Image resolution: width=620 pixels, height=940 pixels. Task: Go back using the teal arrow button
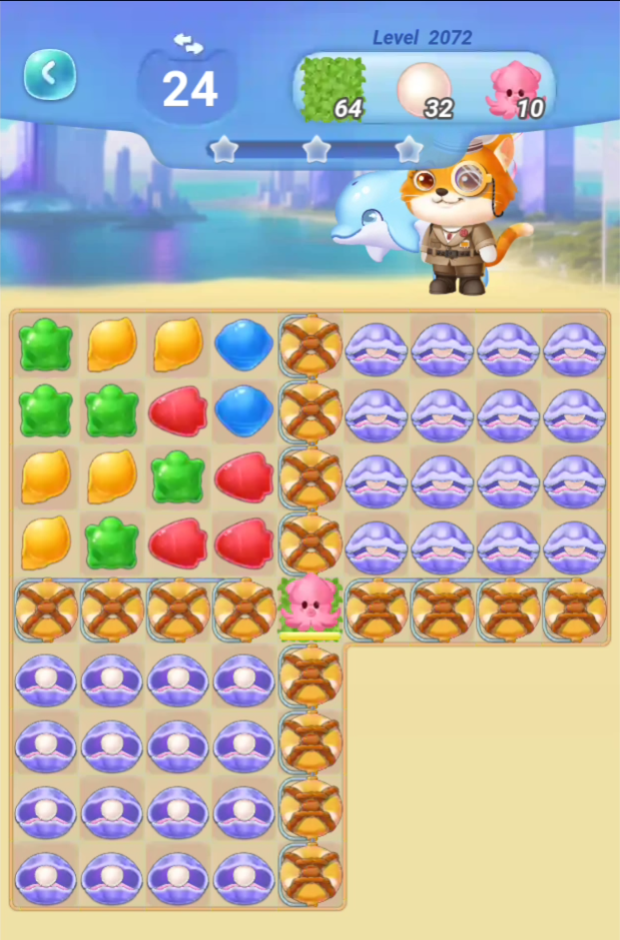click(x=50, y=74)
